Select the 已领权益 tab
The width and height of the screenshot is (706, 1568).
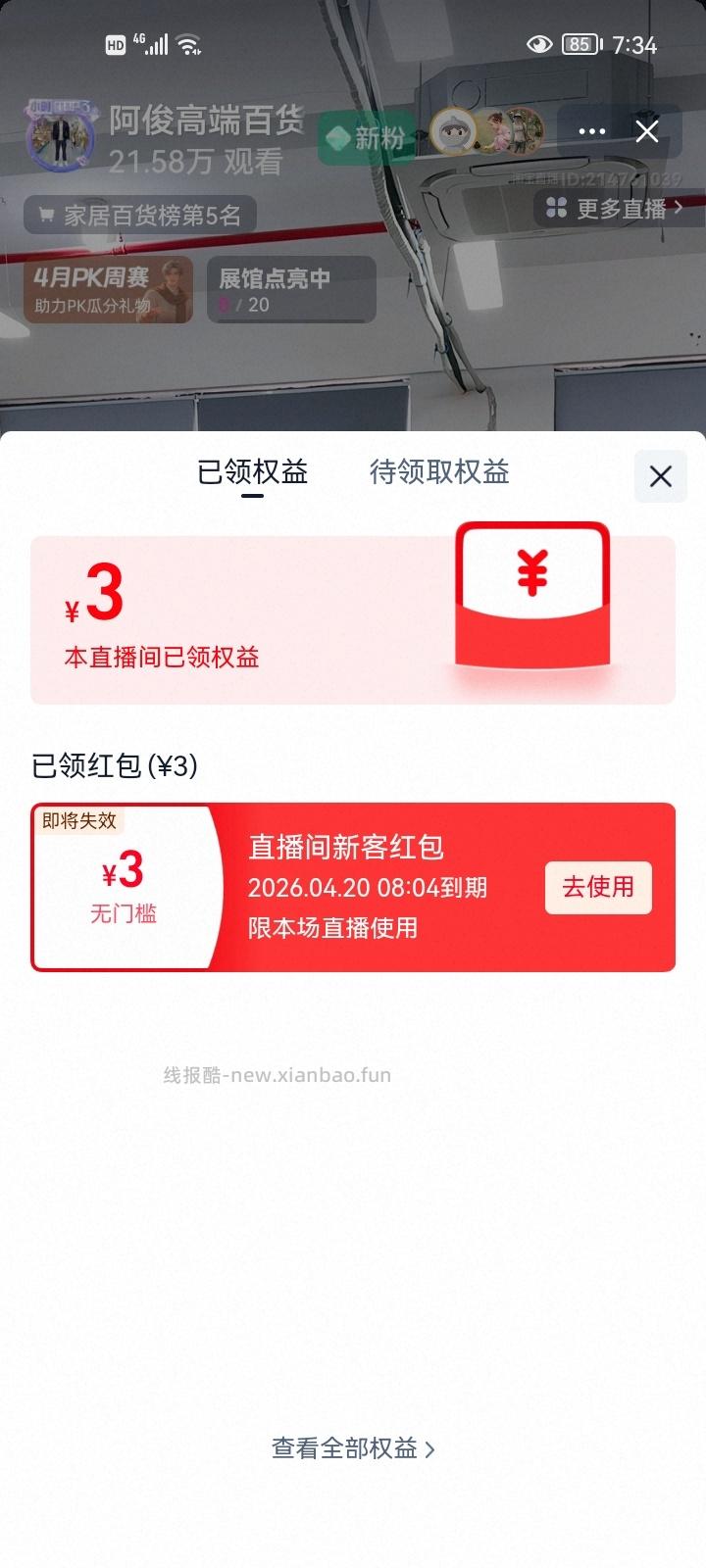pyautogui.click(x=252, y=474)
